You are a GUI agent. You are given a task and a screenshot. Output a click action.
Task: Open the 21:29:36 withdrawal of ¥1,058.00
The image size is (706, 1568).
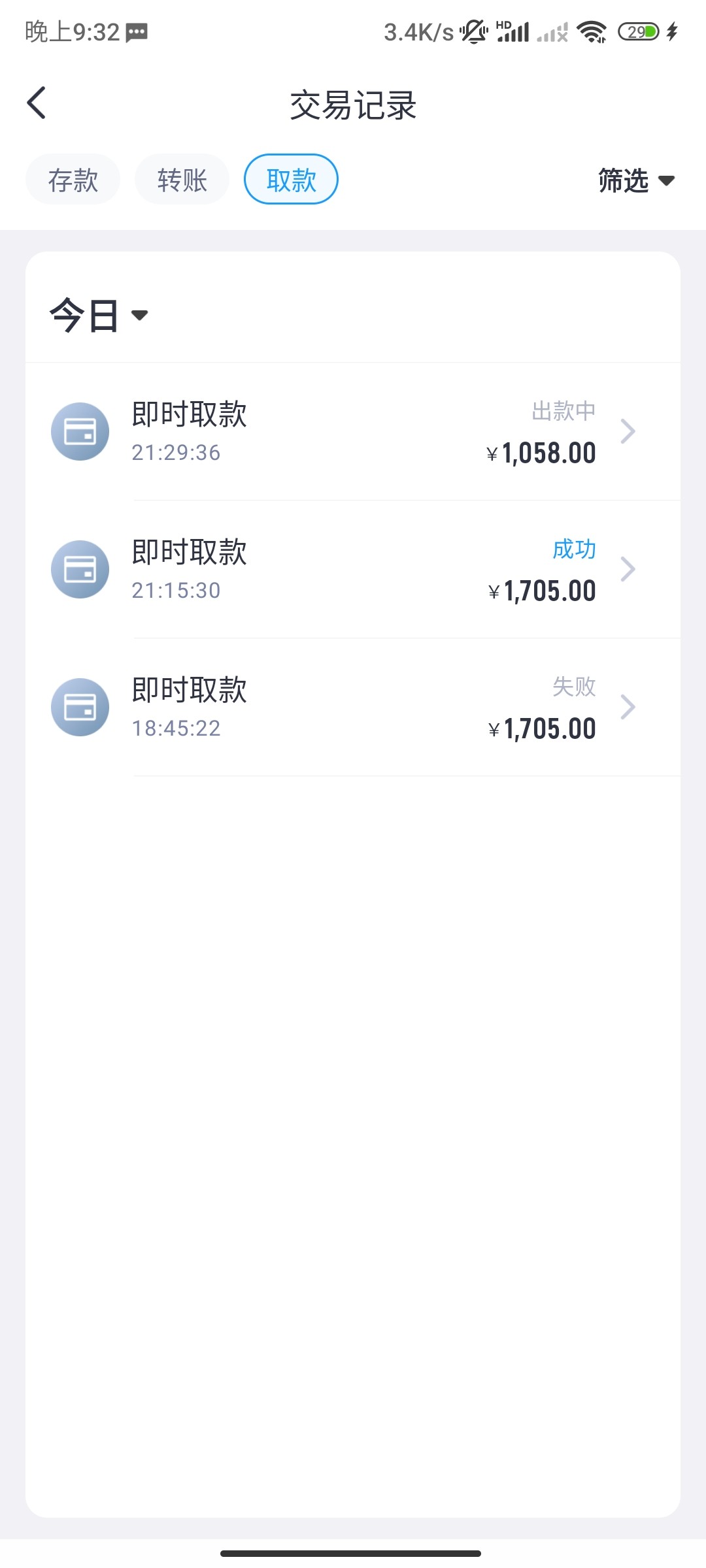(353, 432)
